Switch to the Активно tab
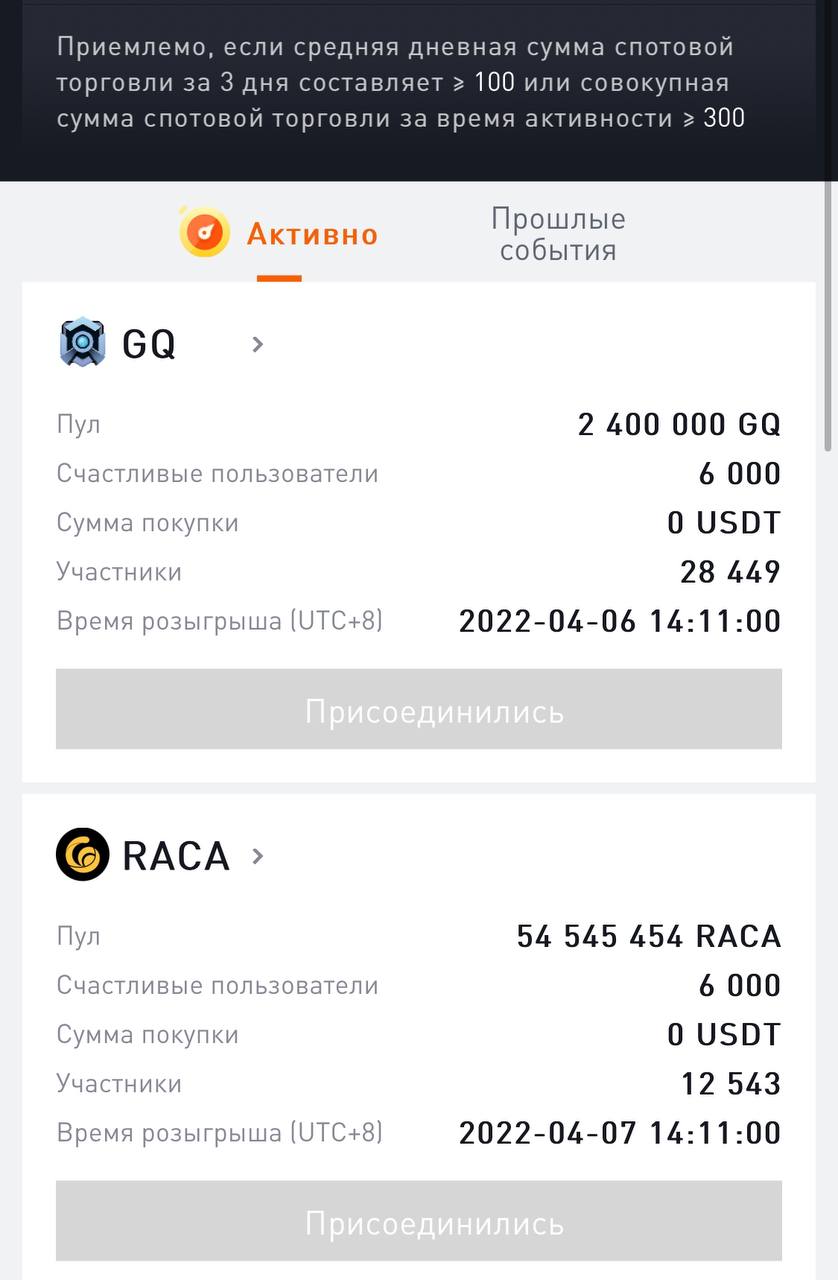Screen dimensions: 838x1280 click(x=311, y=234)
